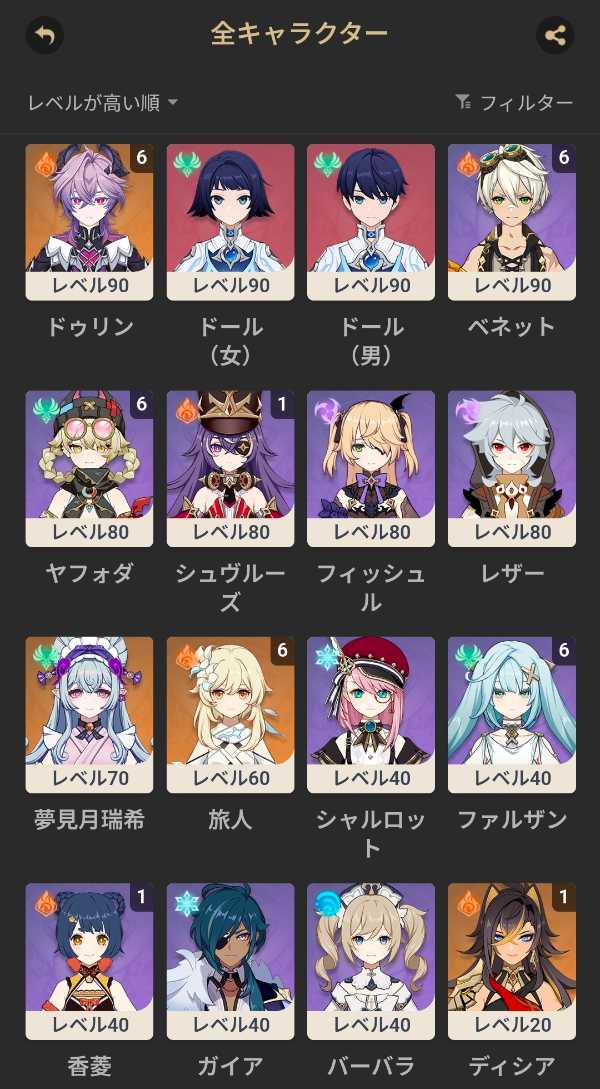View ドール（男） character details
The height and width of the screenshot is (1089, 600).
371,222
